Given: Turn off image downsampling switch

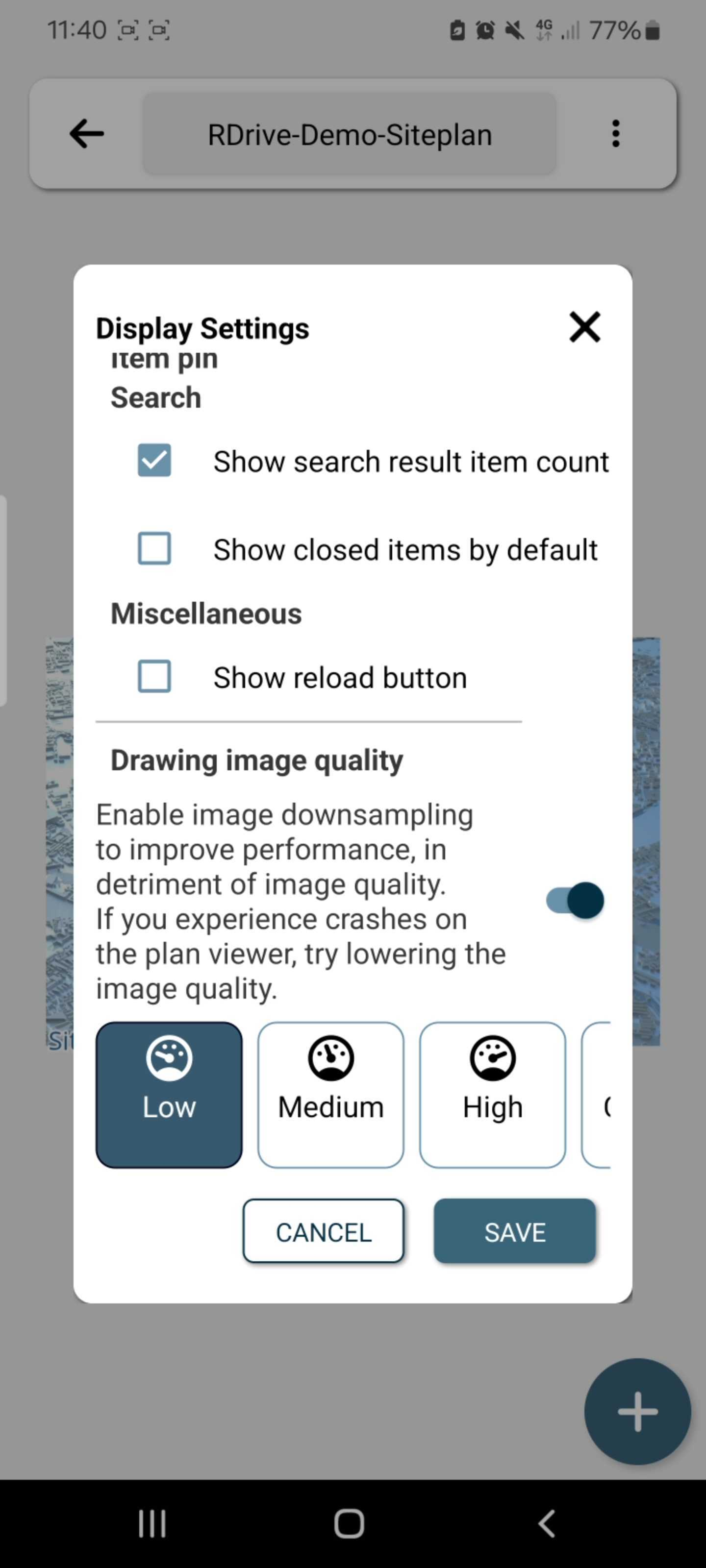Looking at the screenshot, I should (x=575, y=900).
